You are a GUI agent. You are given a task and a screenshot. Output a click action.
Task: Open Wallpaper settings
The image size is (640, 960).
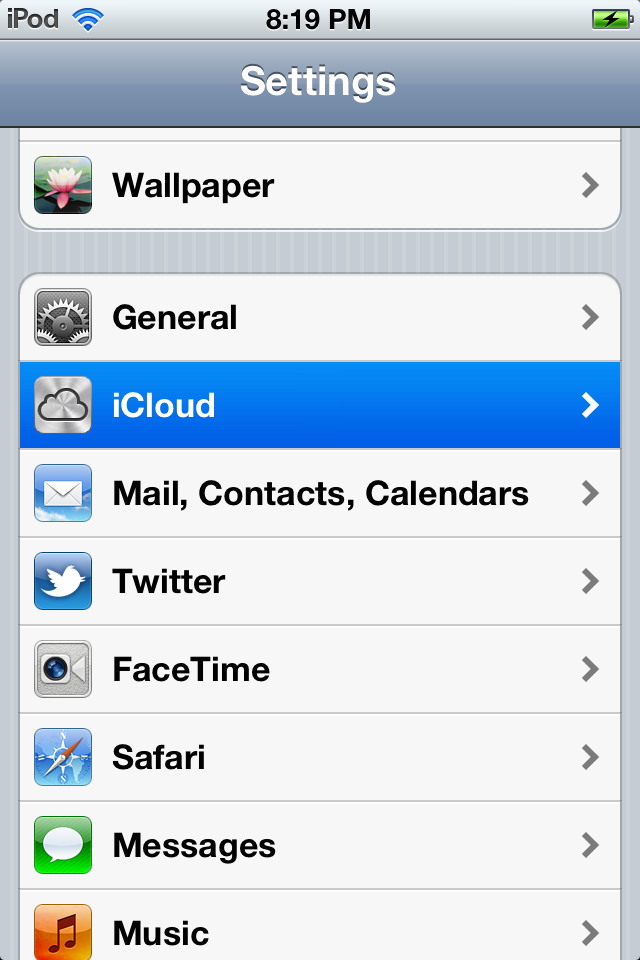click(x=320, y=186)
